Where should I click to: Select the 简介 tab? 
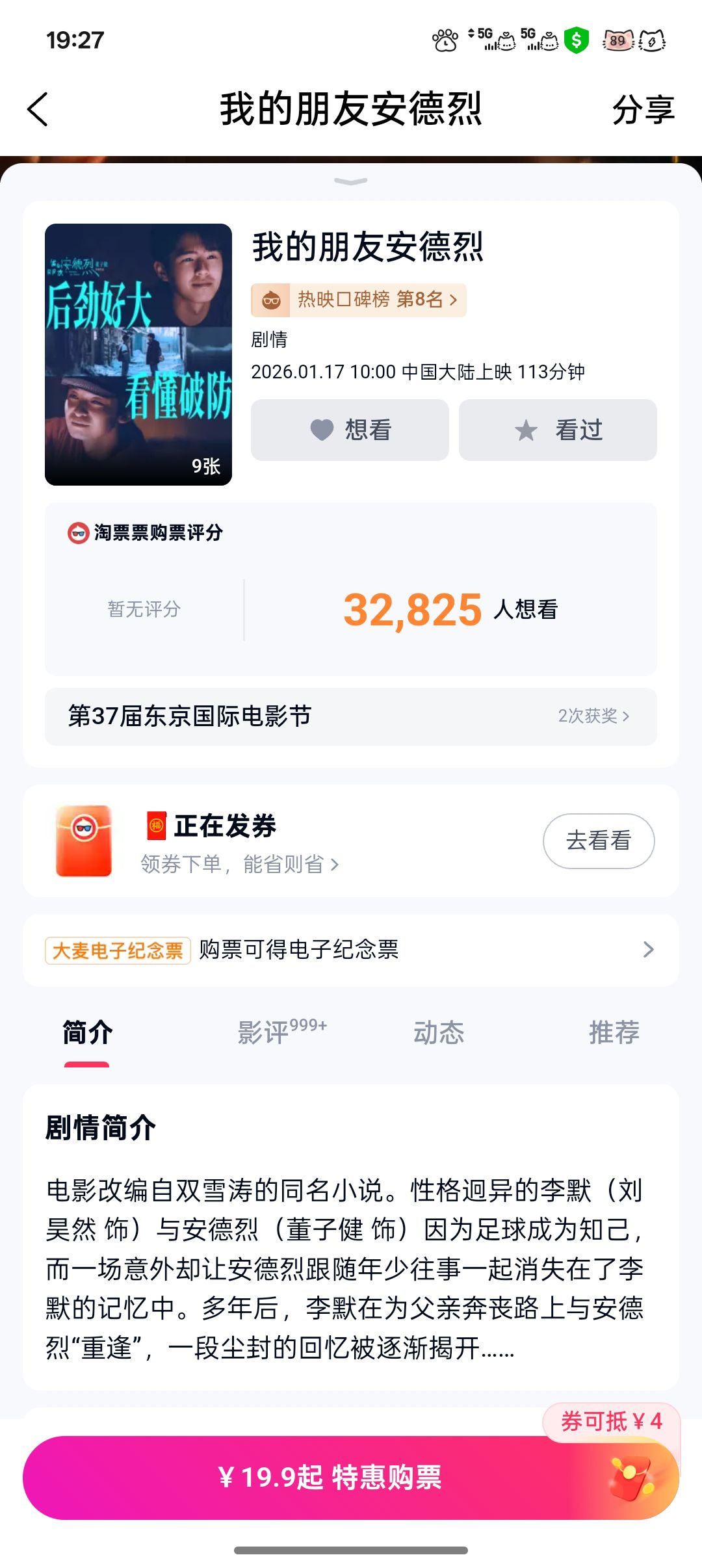click(87, 1032)
